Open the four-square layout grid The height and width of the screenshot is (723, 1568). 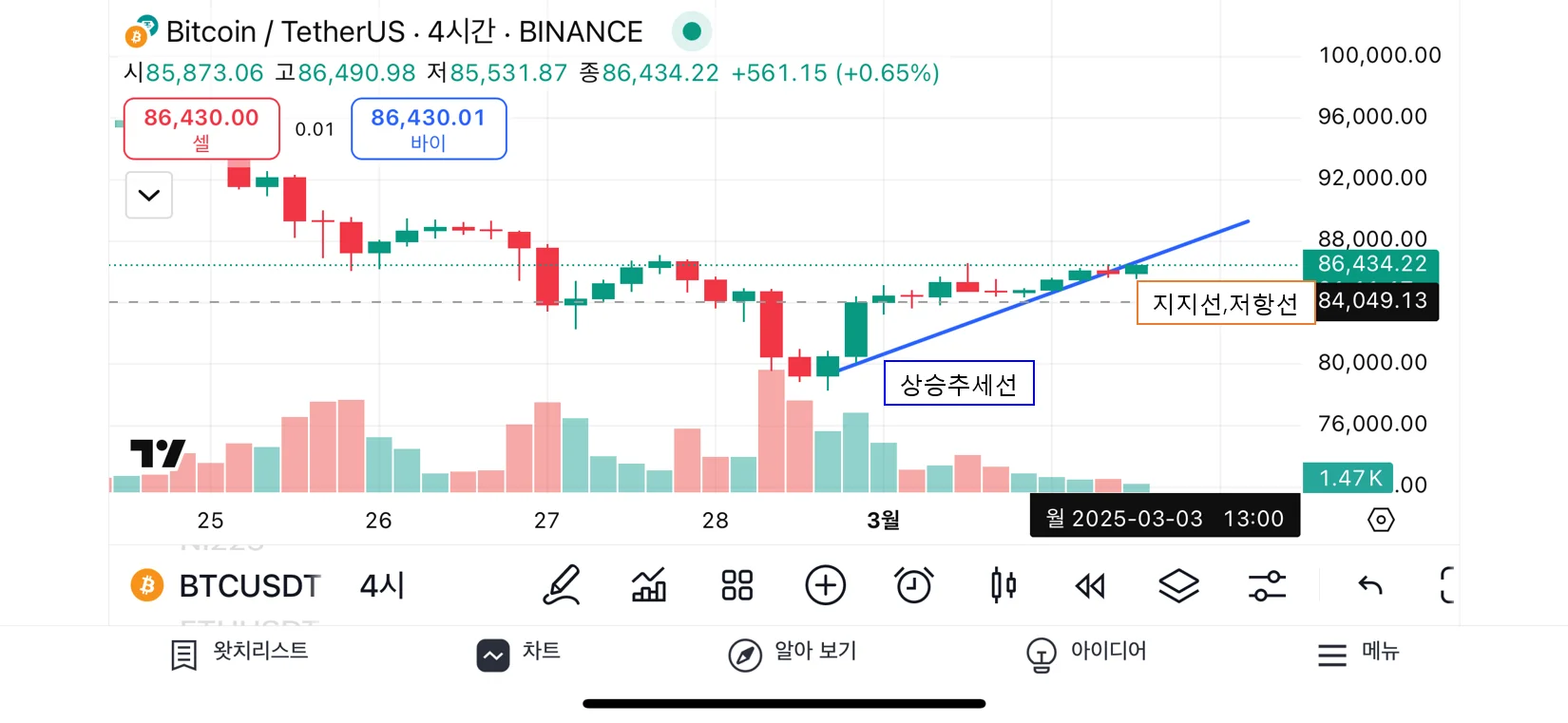coord(737,585)
